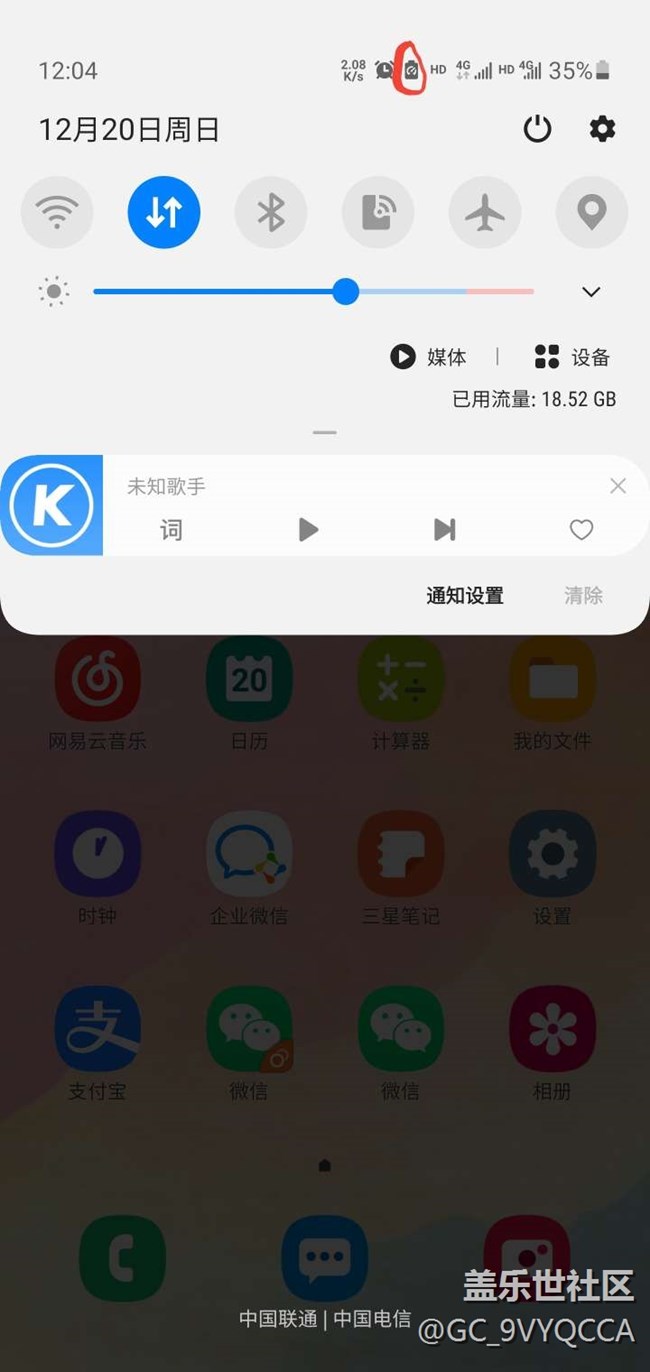Expand brightness options chevron
The height and width of the screenshot is (1372, 650).
591,292
